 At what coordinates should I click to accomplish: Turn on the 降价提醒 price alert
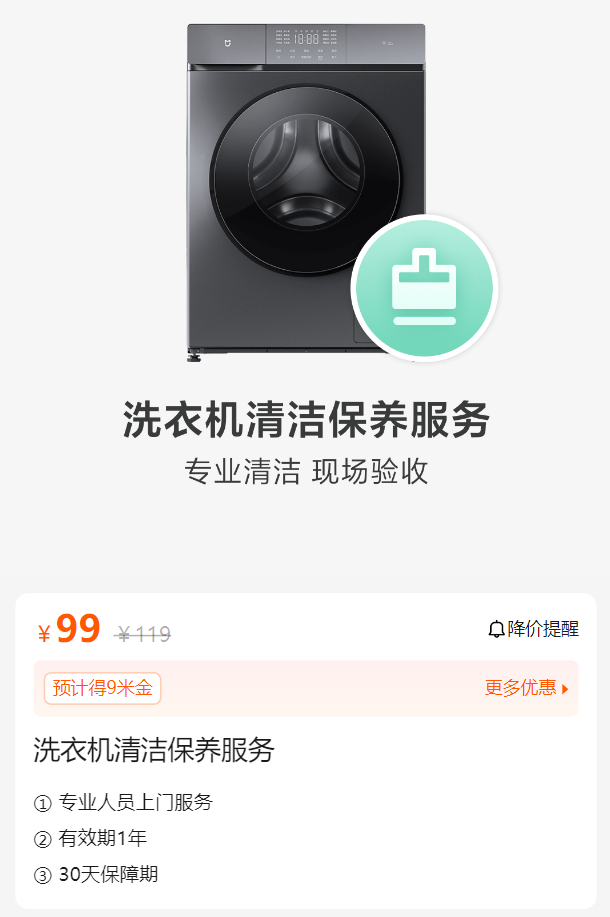pyautogui.click(x=533, y=629)
